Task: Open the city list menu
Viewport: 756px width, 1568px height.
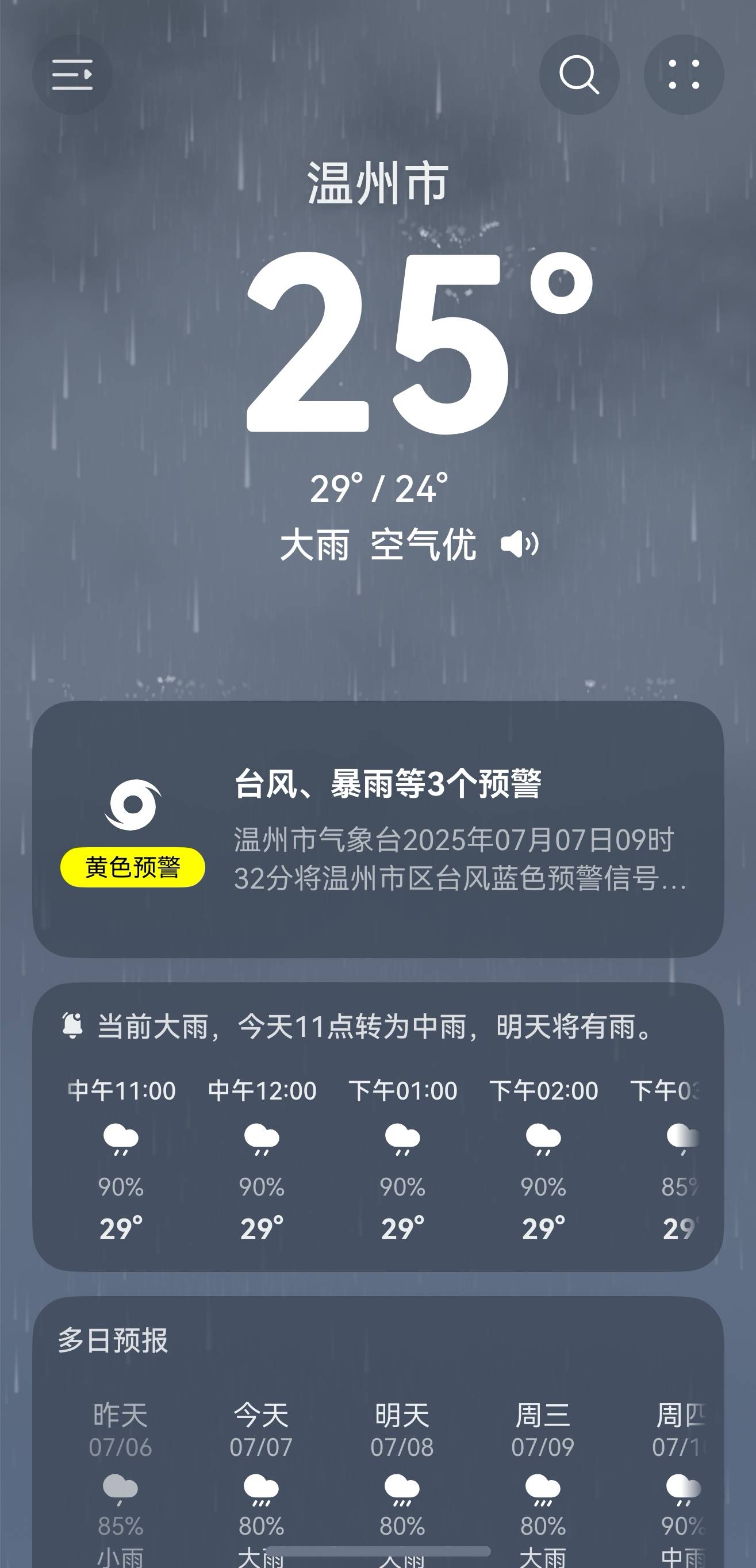Action: pos(72,74)
